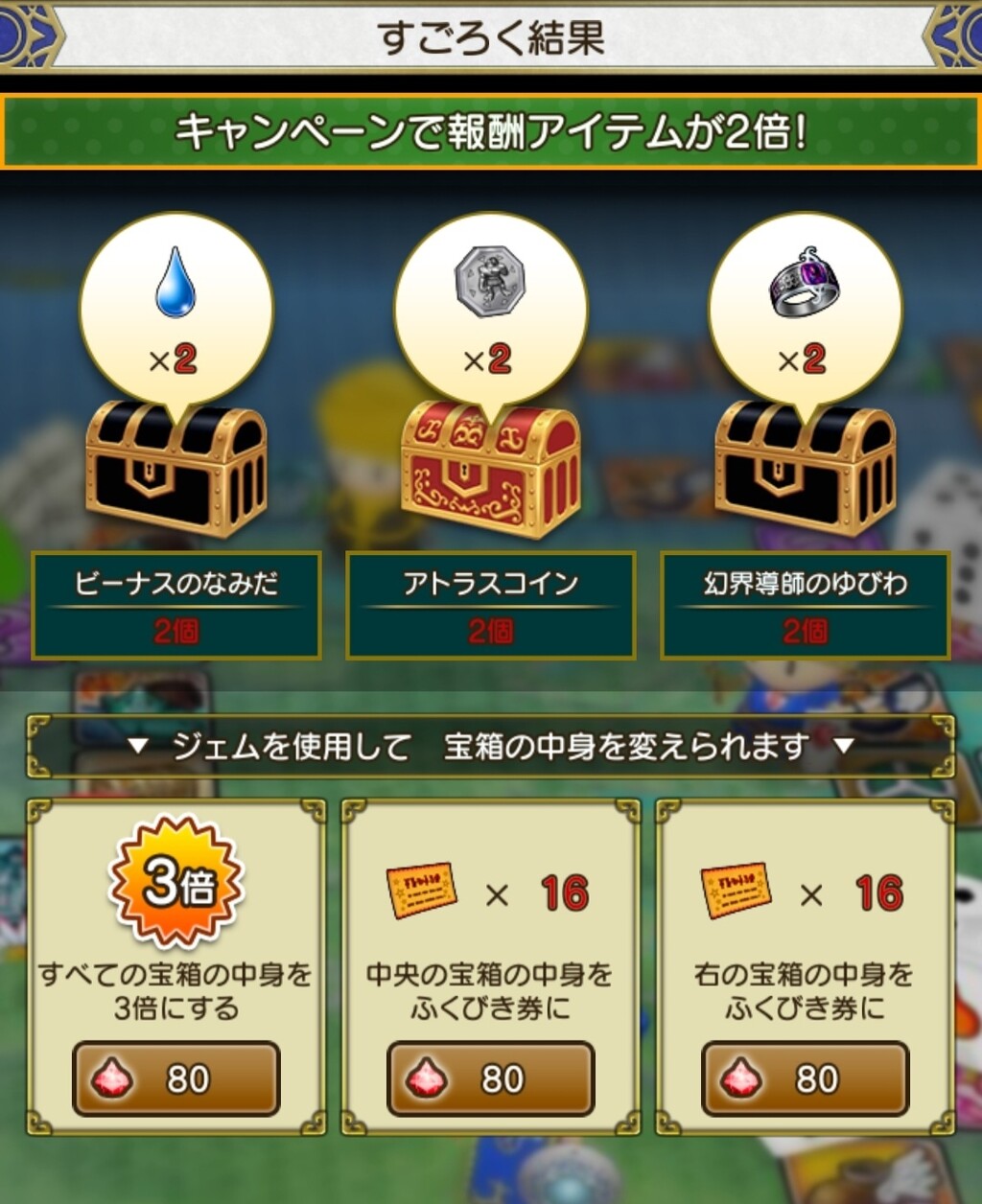Spend 80 gems to triple all chest contents
Image resolution: width=982 pixels, height=1204 pixels.
point(176,1079)
